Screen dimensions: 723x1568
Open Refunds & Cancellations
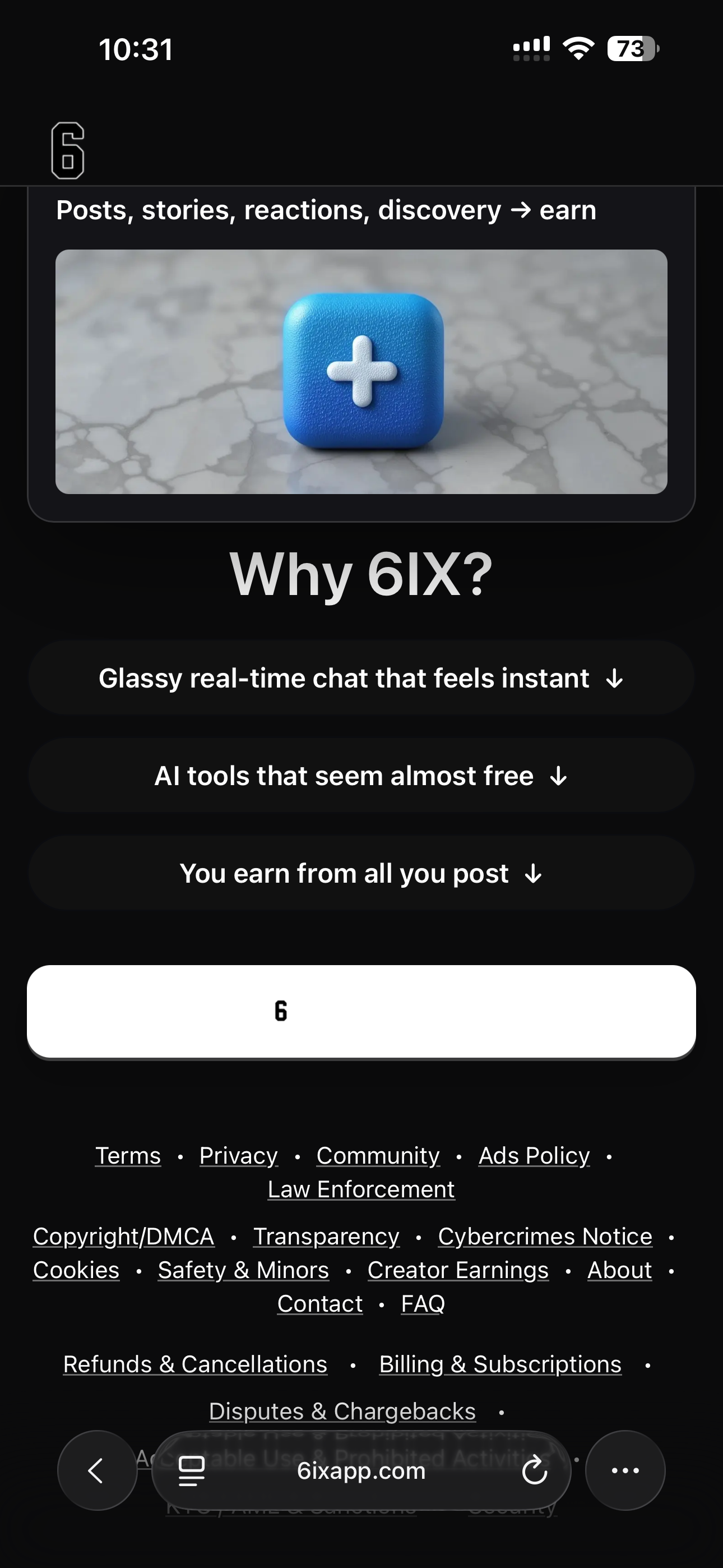point(194,1364)
